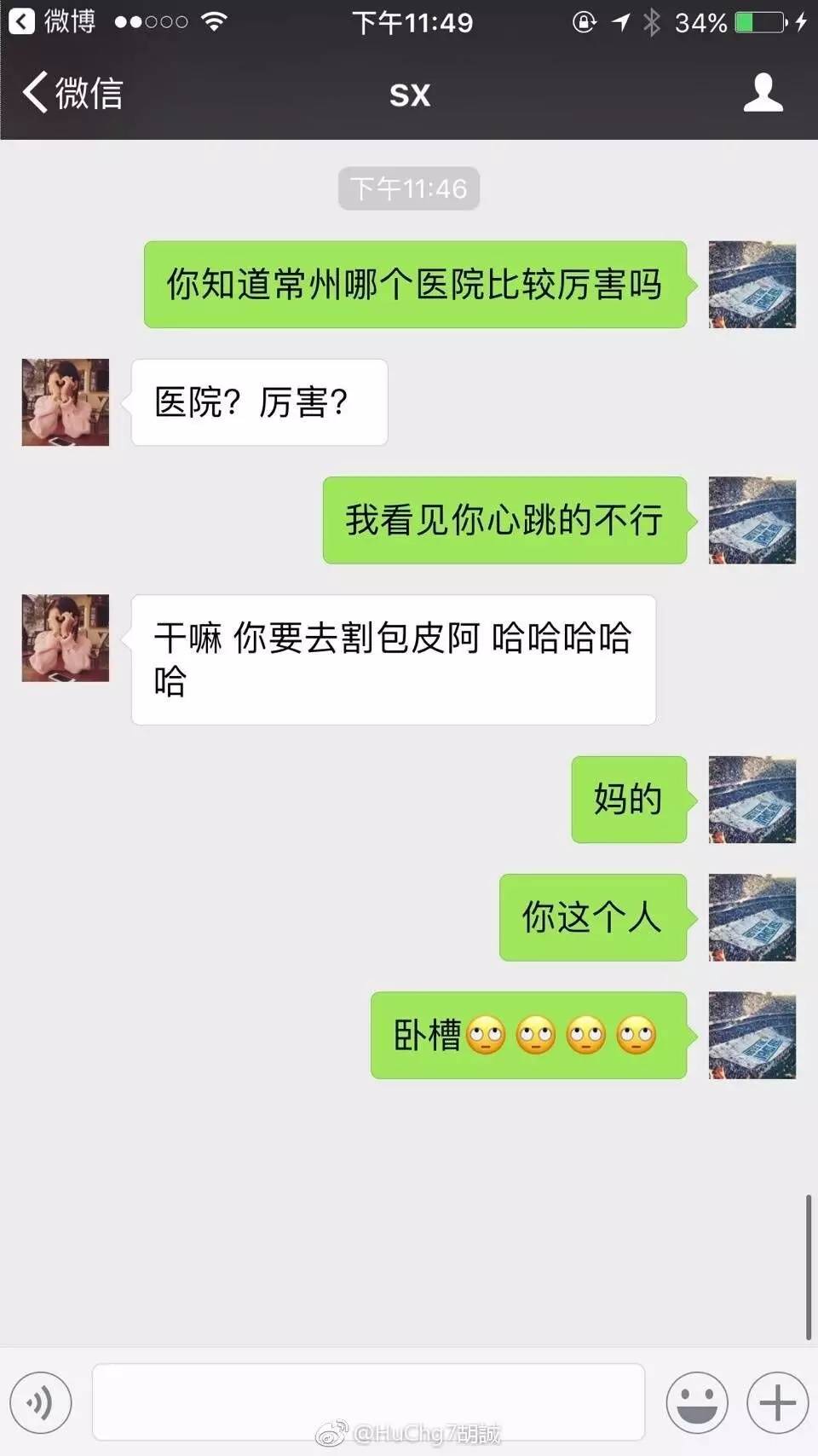Select the 妈的 green message bubble
The height and width of the screenshot is (1456, 818).
[628, 800]
